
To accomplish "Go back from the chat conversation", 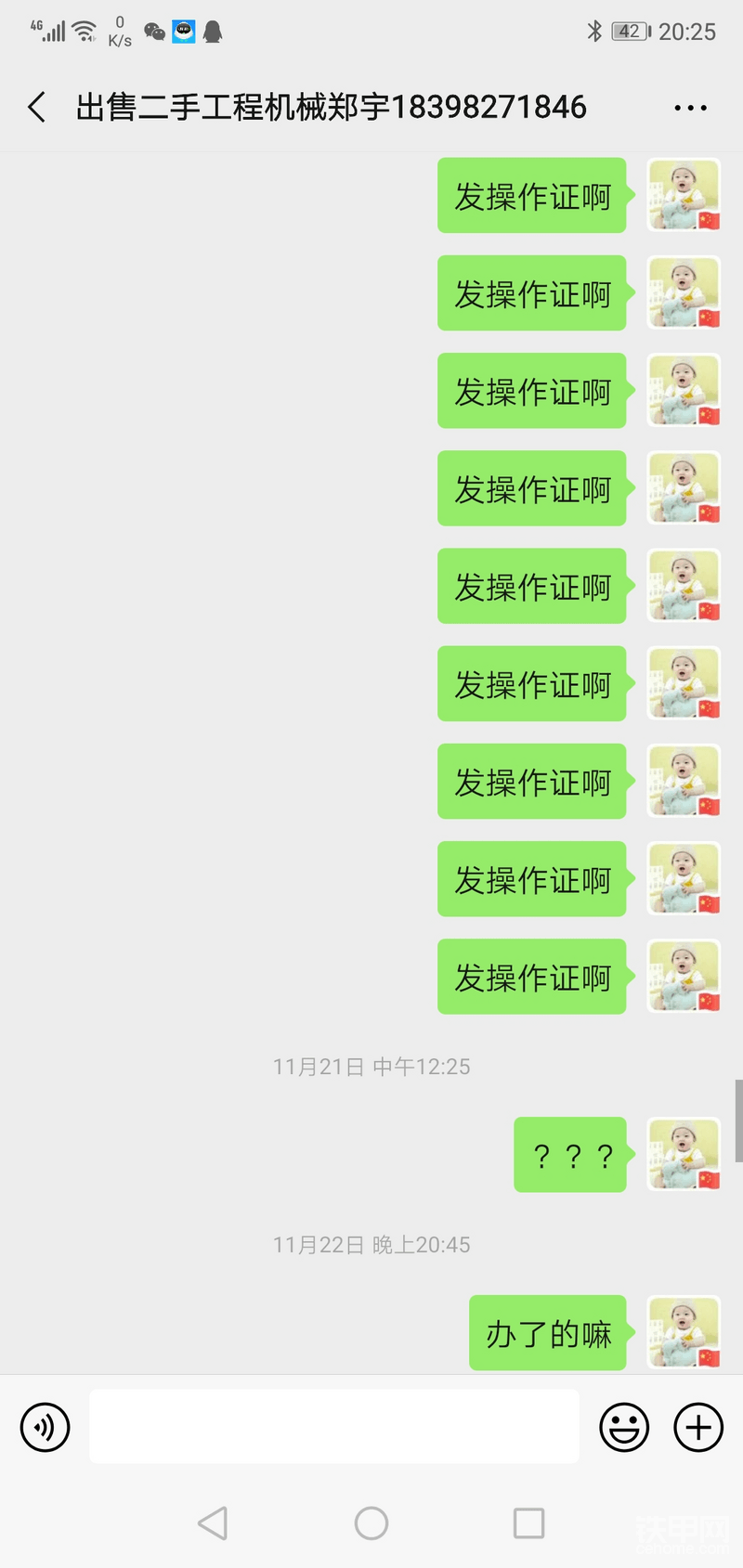I will (37, 108).
